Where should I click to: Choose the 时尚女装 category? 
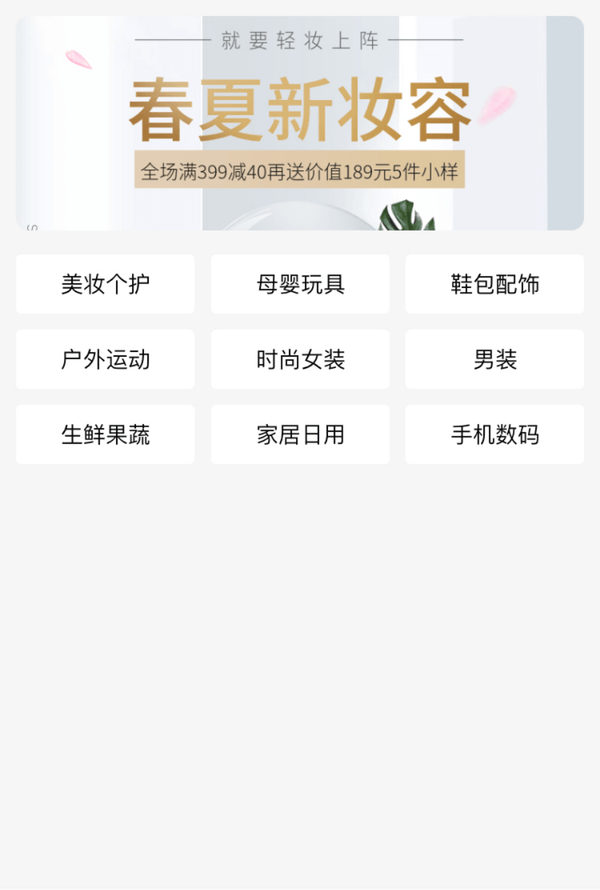[300, 359]
